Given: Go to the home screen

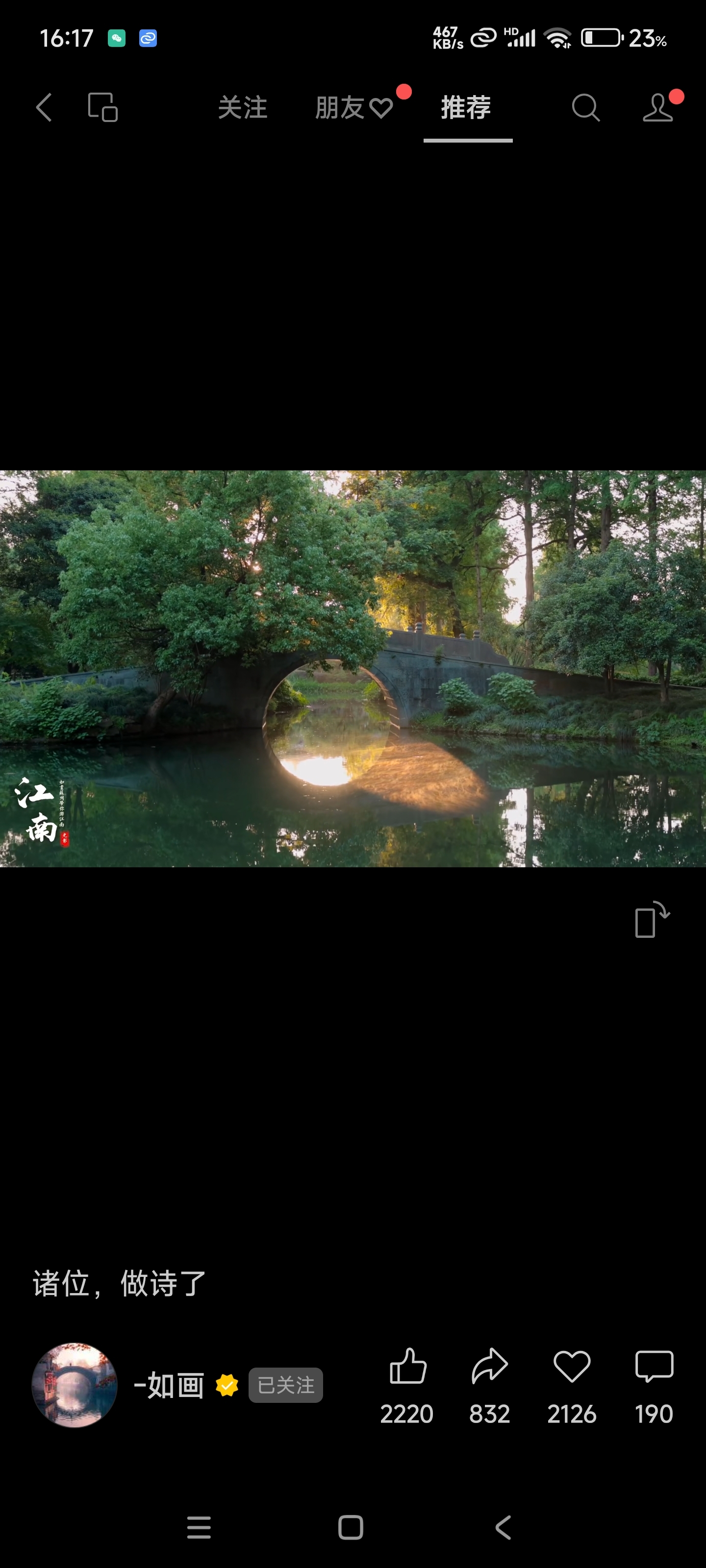Looking at the screenshot, I should point(351,1527).
